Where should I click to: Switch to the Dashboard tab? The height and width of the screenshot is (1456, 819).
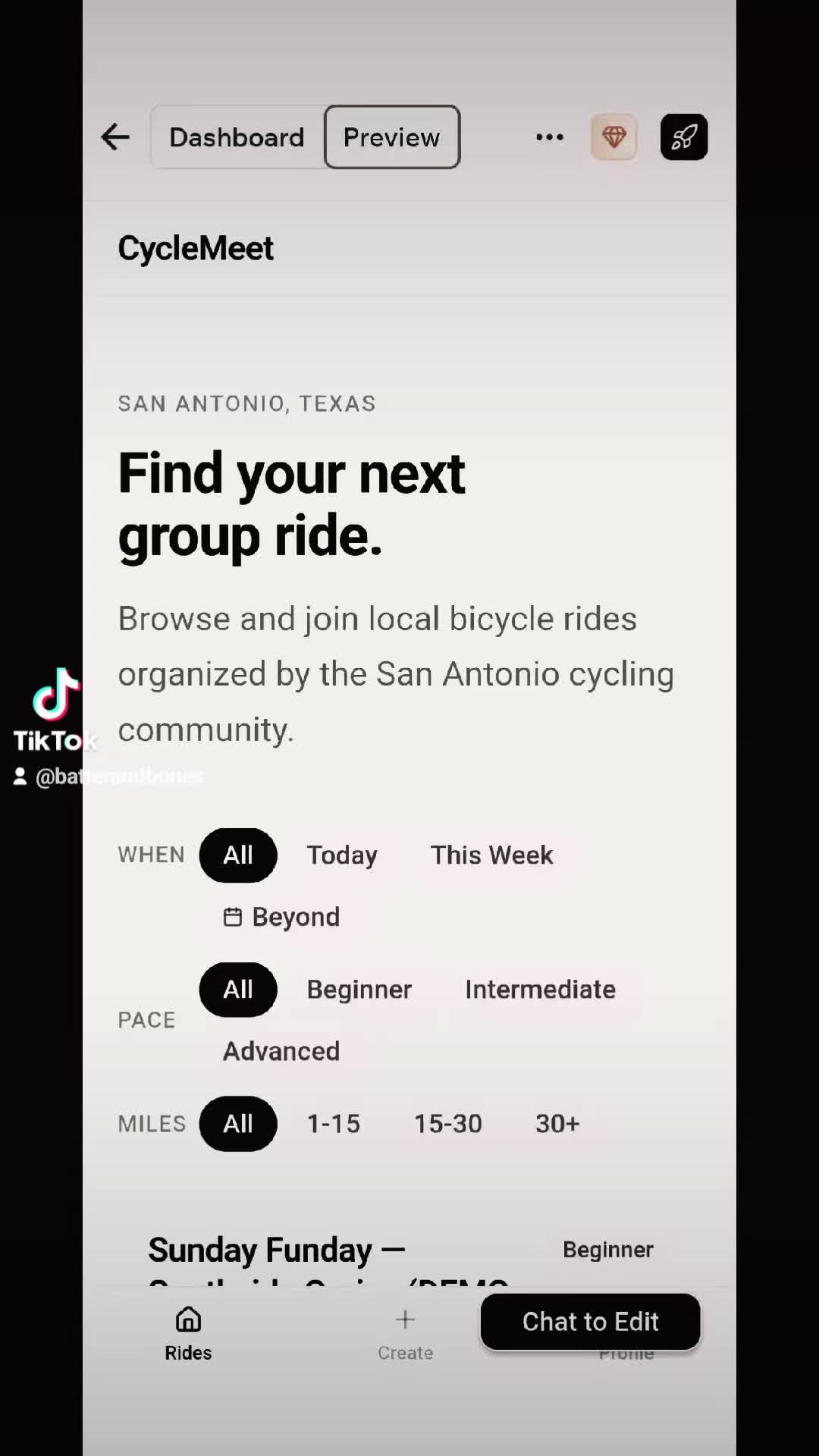tap(237, 137)
